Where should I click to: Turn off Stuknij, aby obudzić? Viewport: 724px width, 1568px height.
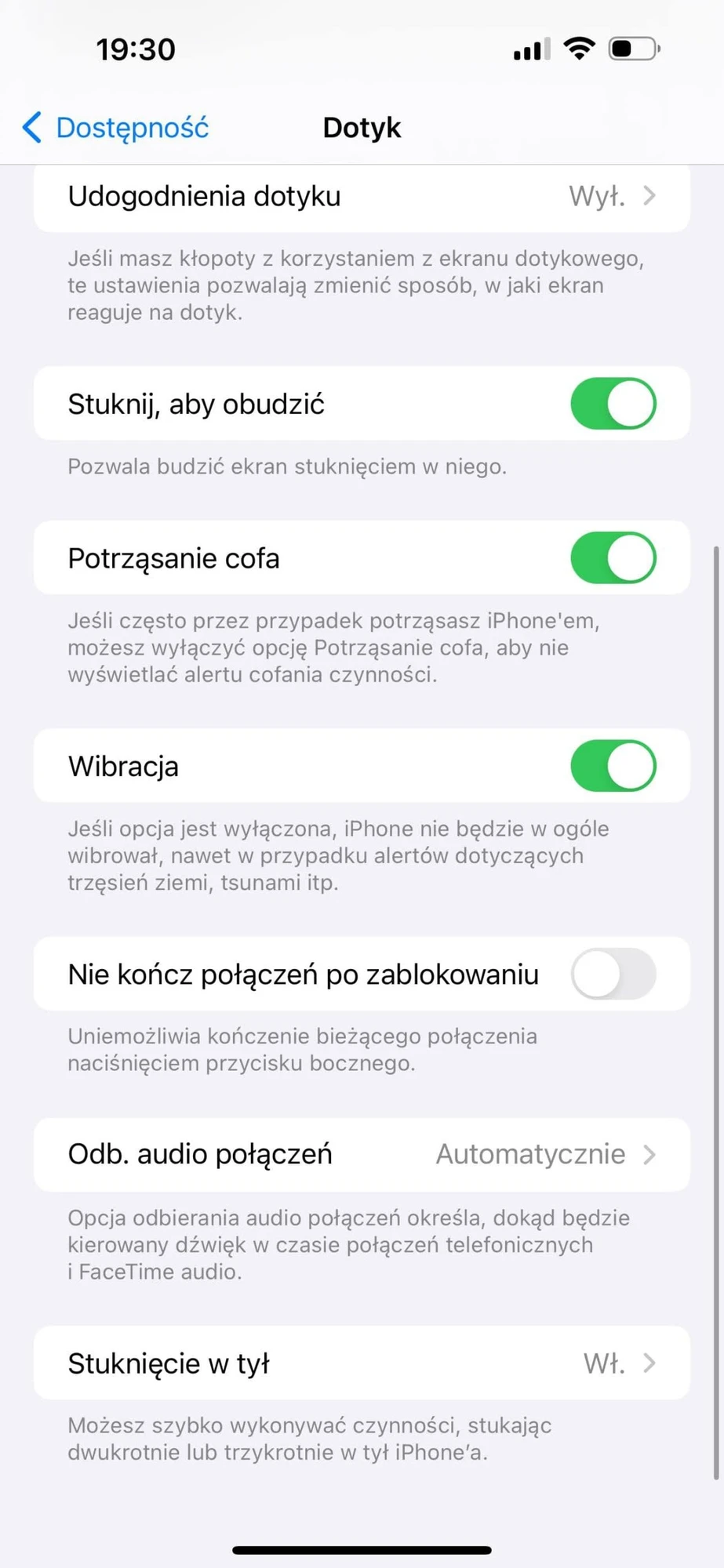[613, 404]
